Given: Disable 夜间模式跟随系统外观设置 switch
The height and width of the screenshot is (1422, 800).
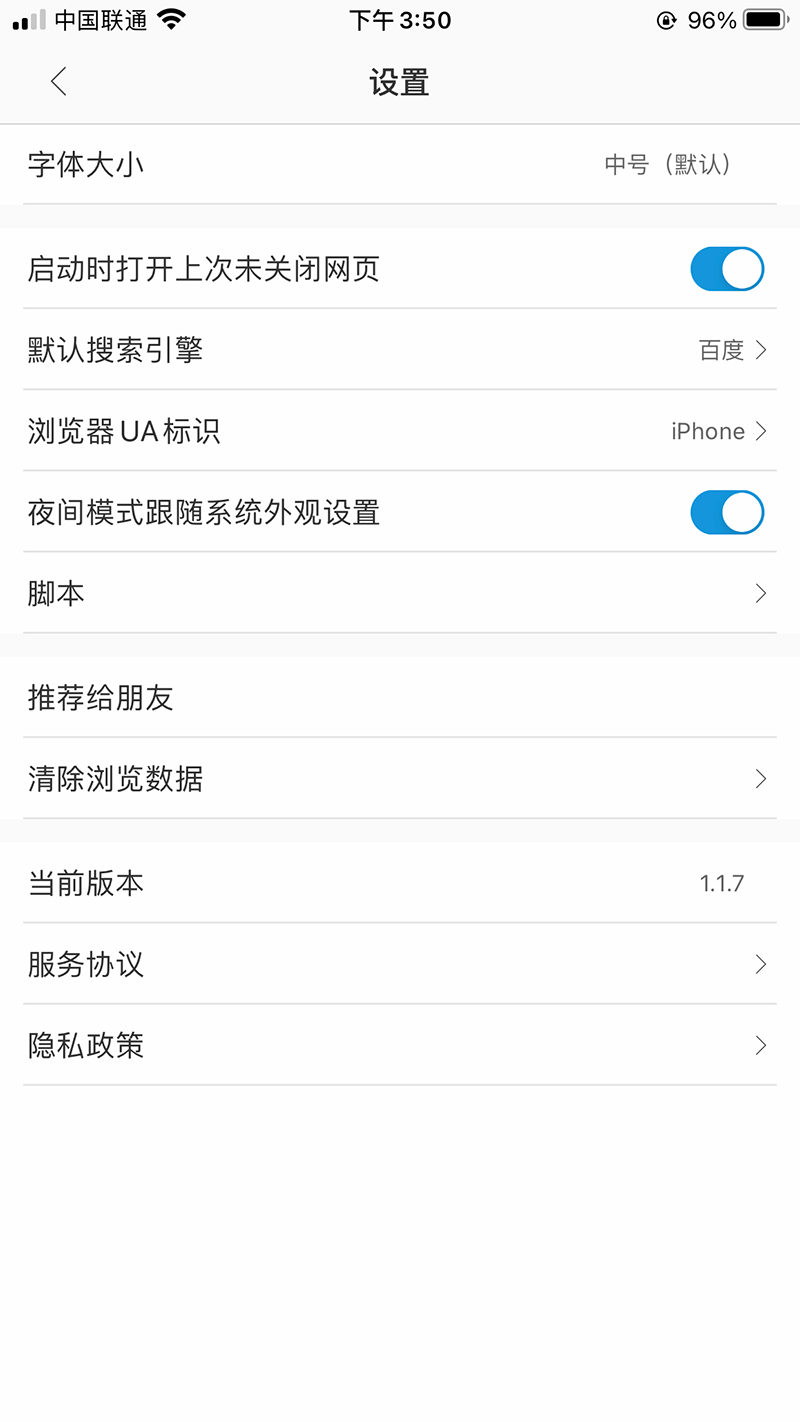Looking at the screenshot, I should [727, 512].
